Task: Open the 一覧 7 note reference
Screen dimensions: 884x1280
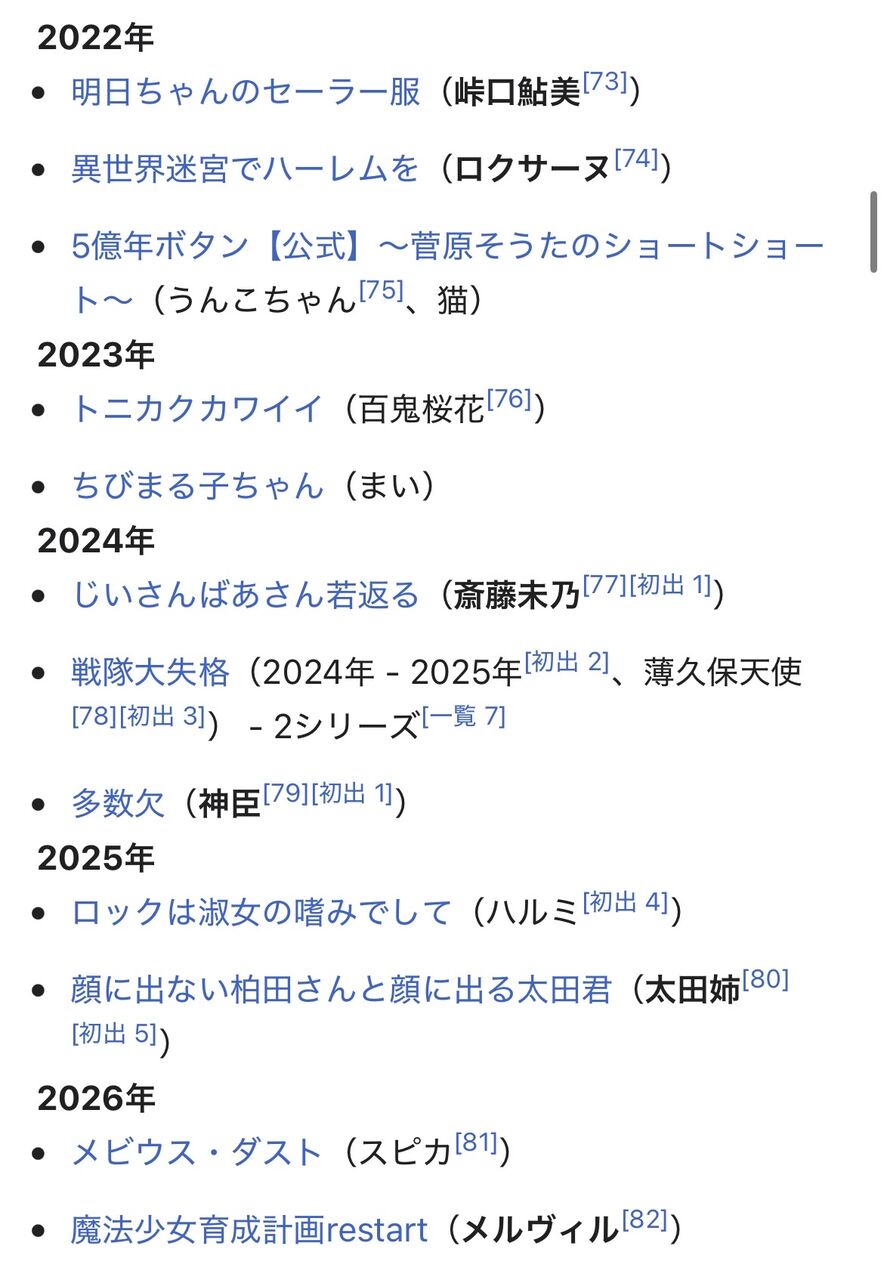Action: click(x=463, y=717)
